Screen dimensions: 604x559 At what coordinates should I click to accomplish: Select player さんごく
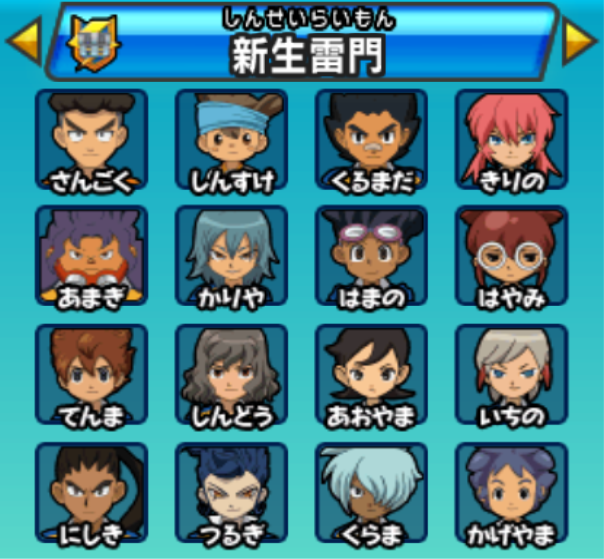click(91, 141)
